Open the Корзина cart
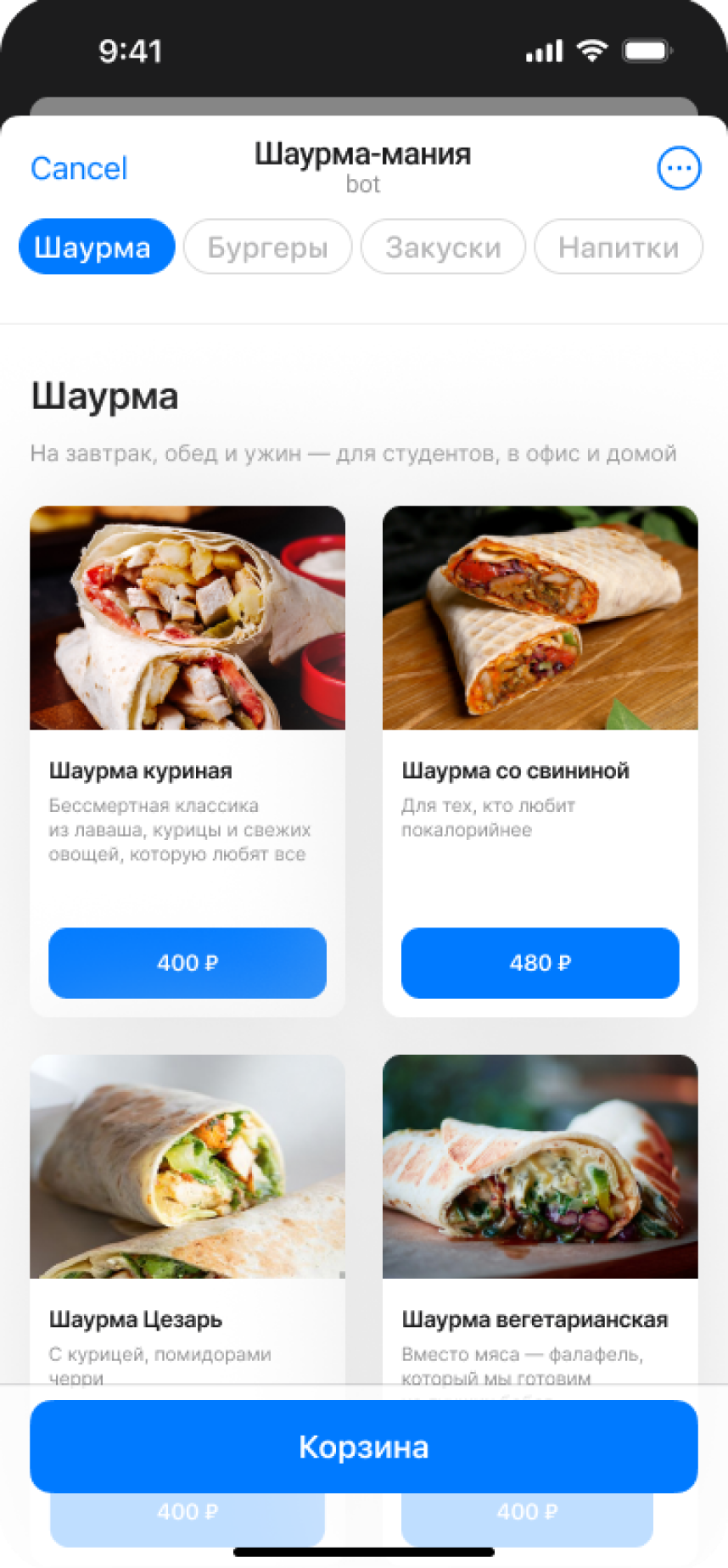The width and height of the screenshot is (728, 1568). (x=364, y=1446)
